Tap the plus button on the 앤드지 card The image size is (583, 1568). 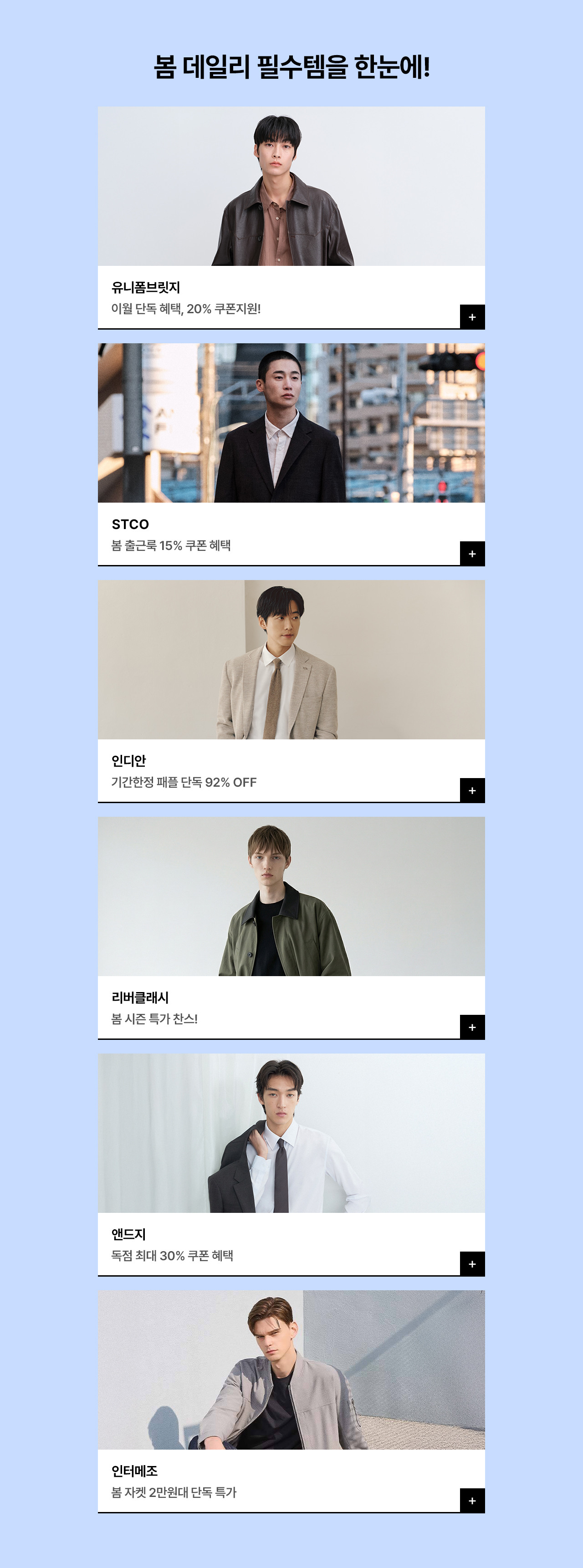click(x=471, y=1264)
